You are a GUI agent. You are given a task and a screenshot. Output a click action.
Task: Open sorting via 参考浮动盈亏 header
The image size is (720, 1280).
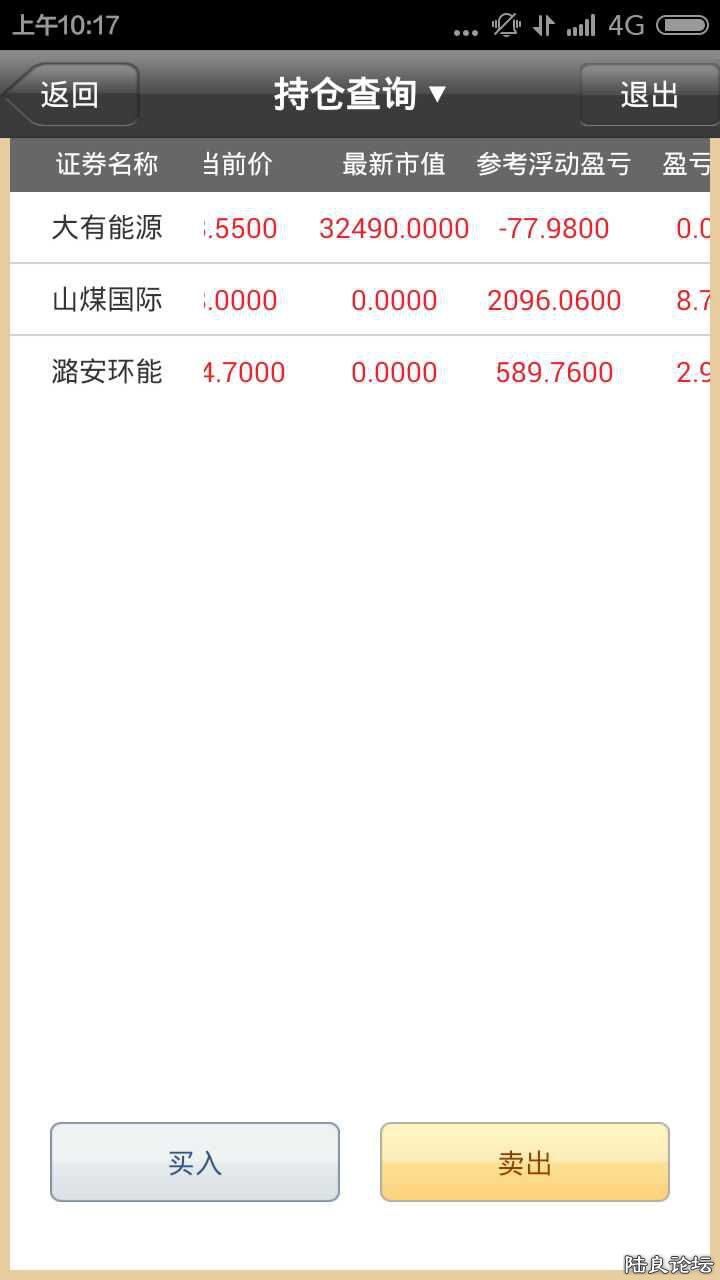pyautogui.click(x=553, y=165)
